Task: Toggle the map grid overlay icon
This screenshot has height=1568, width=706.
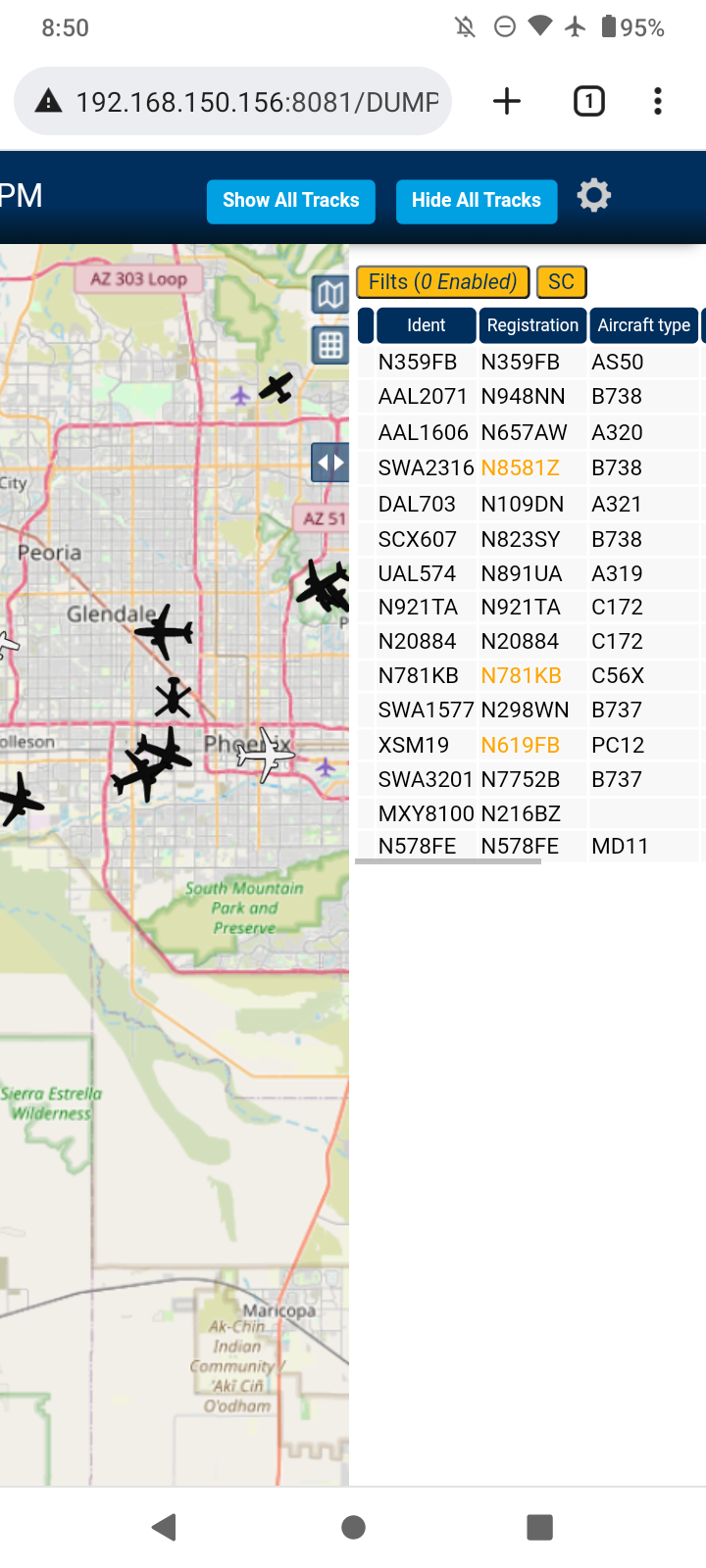Action: (x=330, y=345)
